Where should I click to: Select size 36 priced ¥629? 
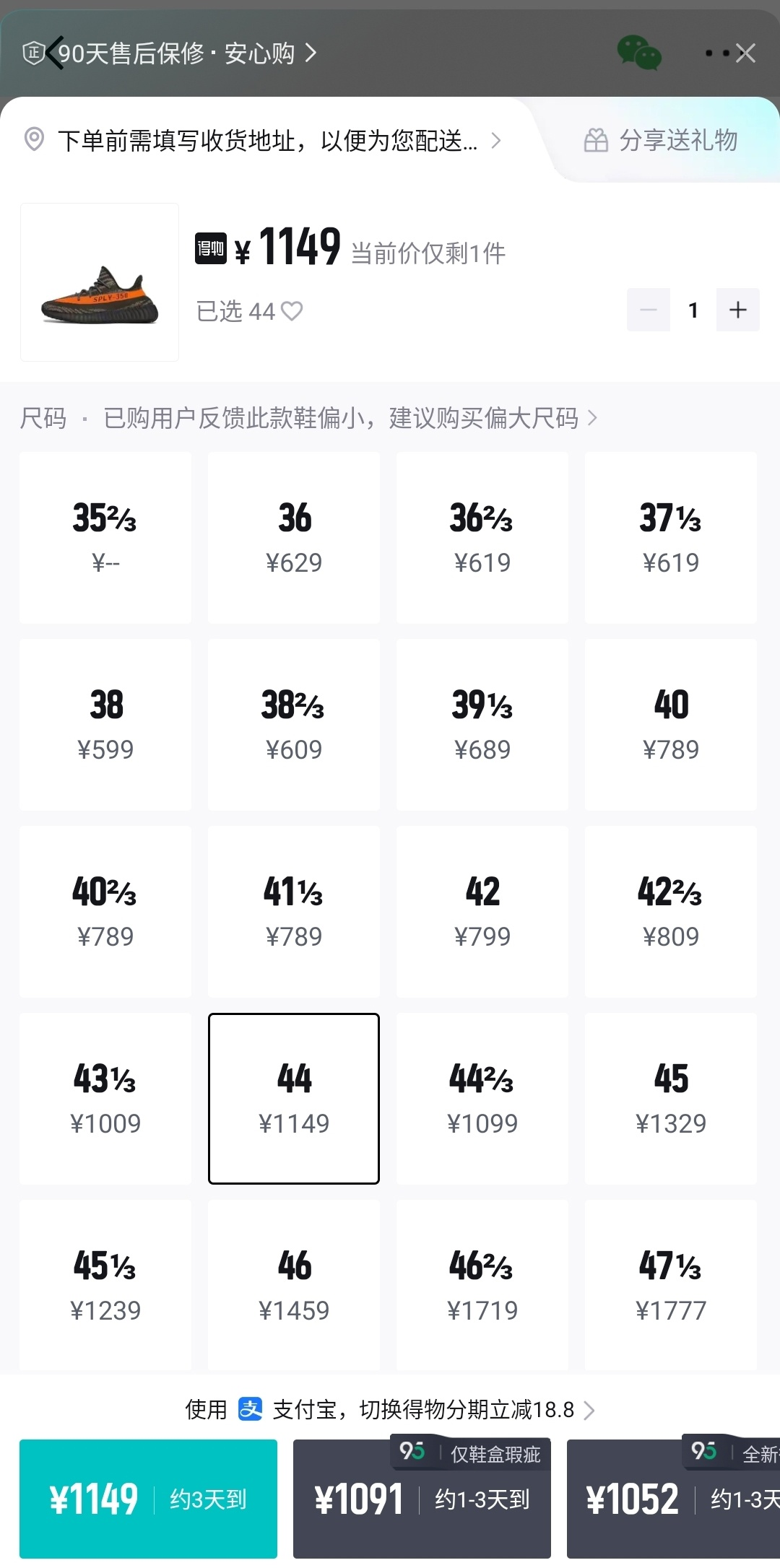[294, 538]
